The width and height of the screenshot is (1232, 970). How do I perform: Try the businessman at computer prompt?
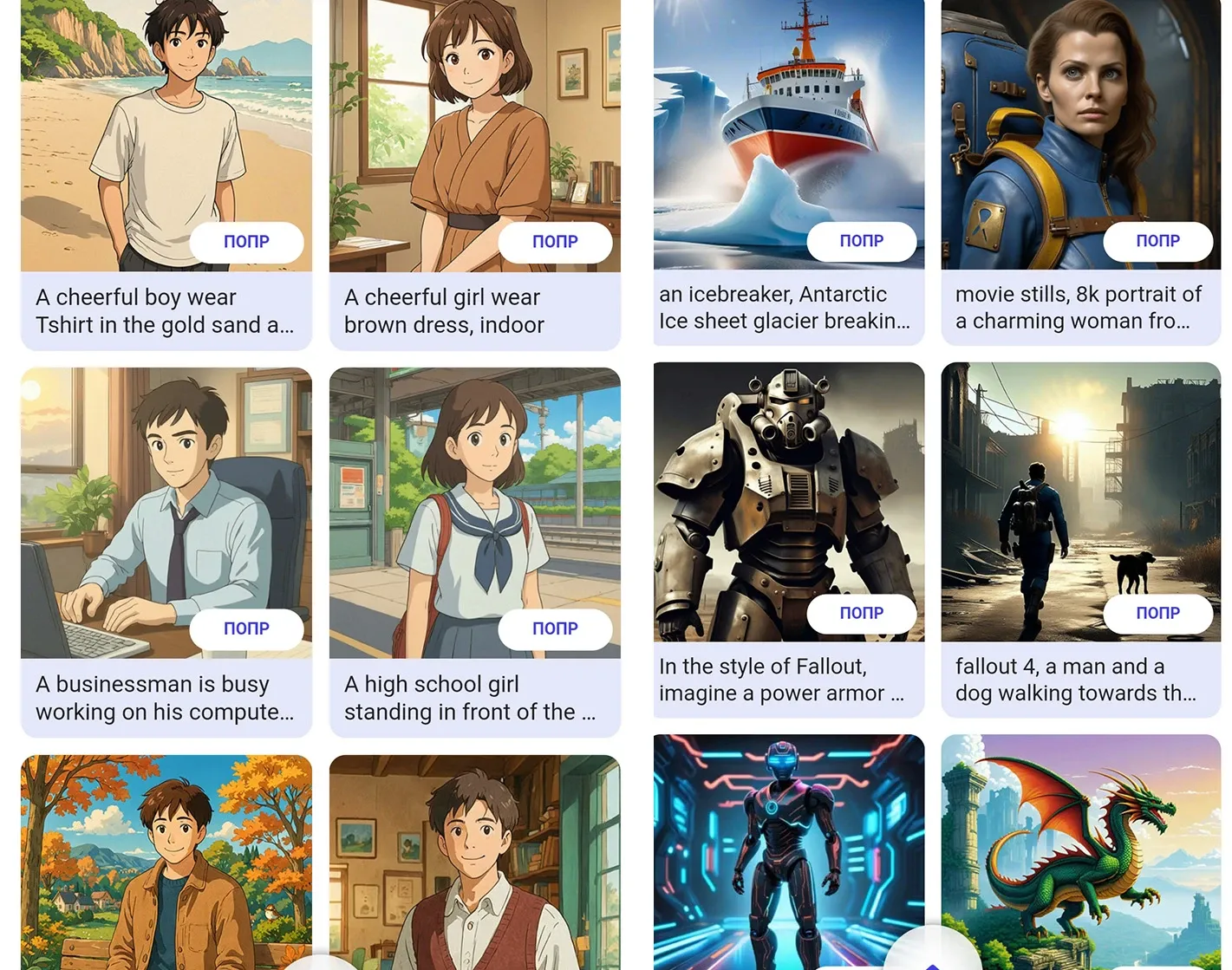pos(246,628)
